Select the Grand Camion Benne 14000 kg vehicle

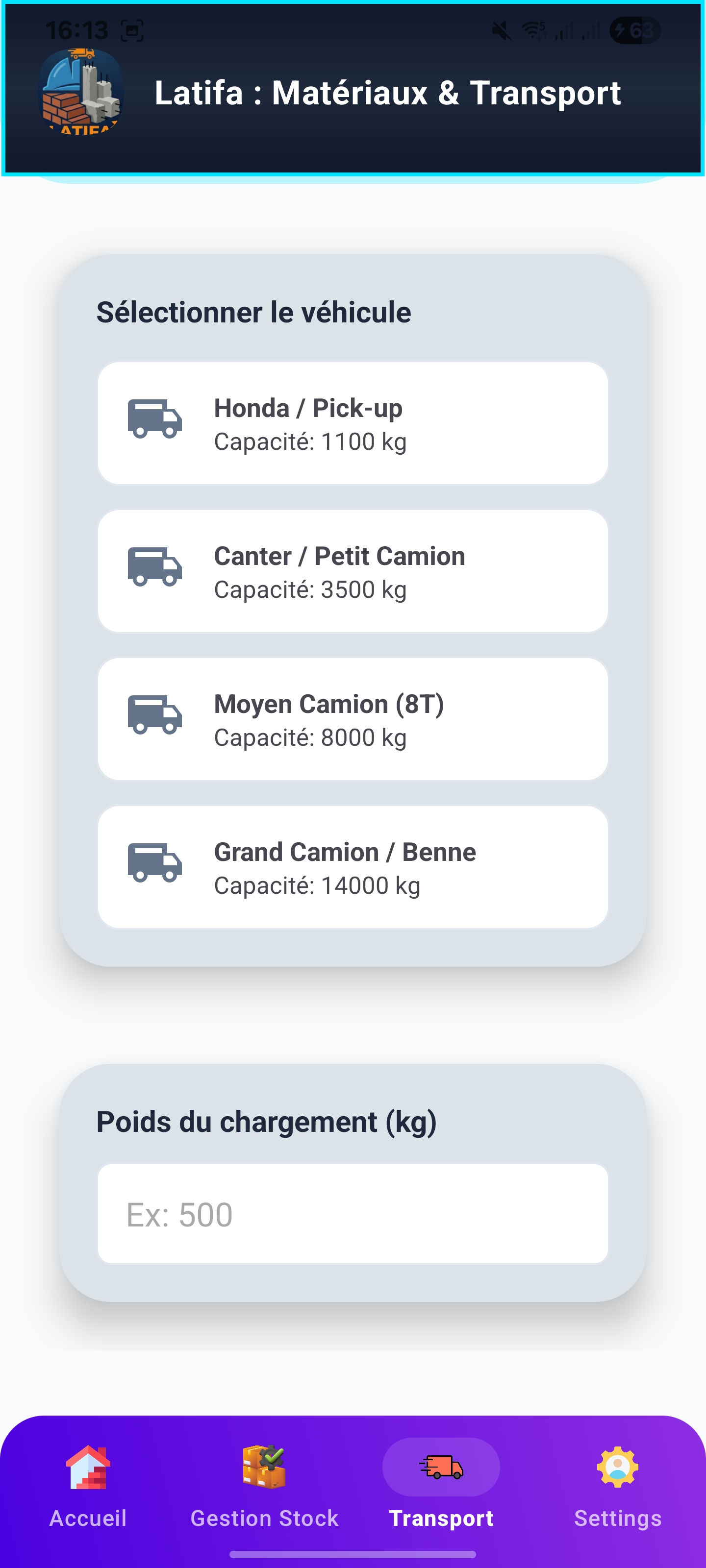353,867
